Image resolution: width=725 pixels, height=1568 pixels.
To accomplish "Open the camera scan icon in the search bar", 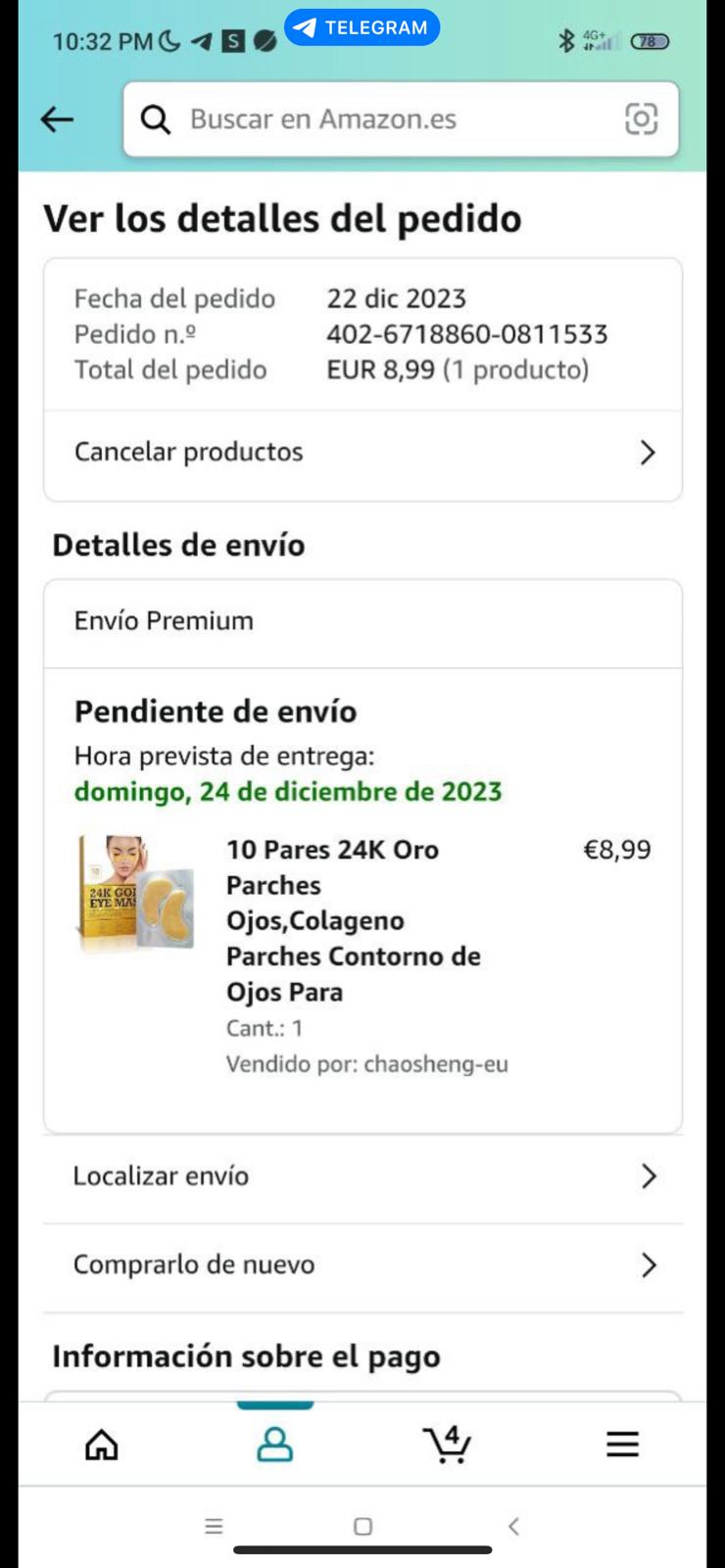I will [x=641, y=120].
